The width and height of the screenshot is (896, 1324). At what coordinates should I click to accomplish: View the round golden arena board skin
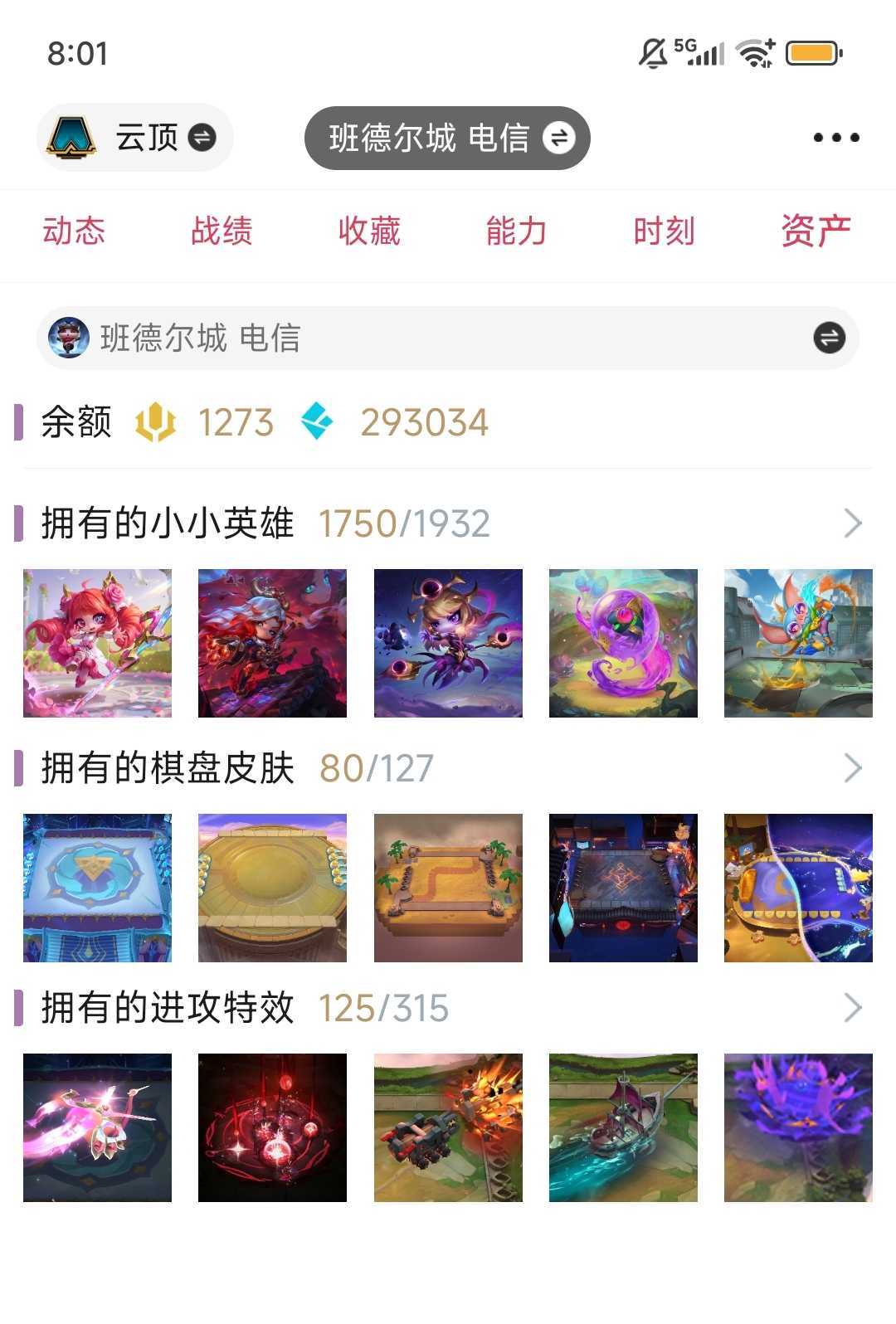tap(272, 888)
